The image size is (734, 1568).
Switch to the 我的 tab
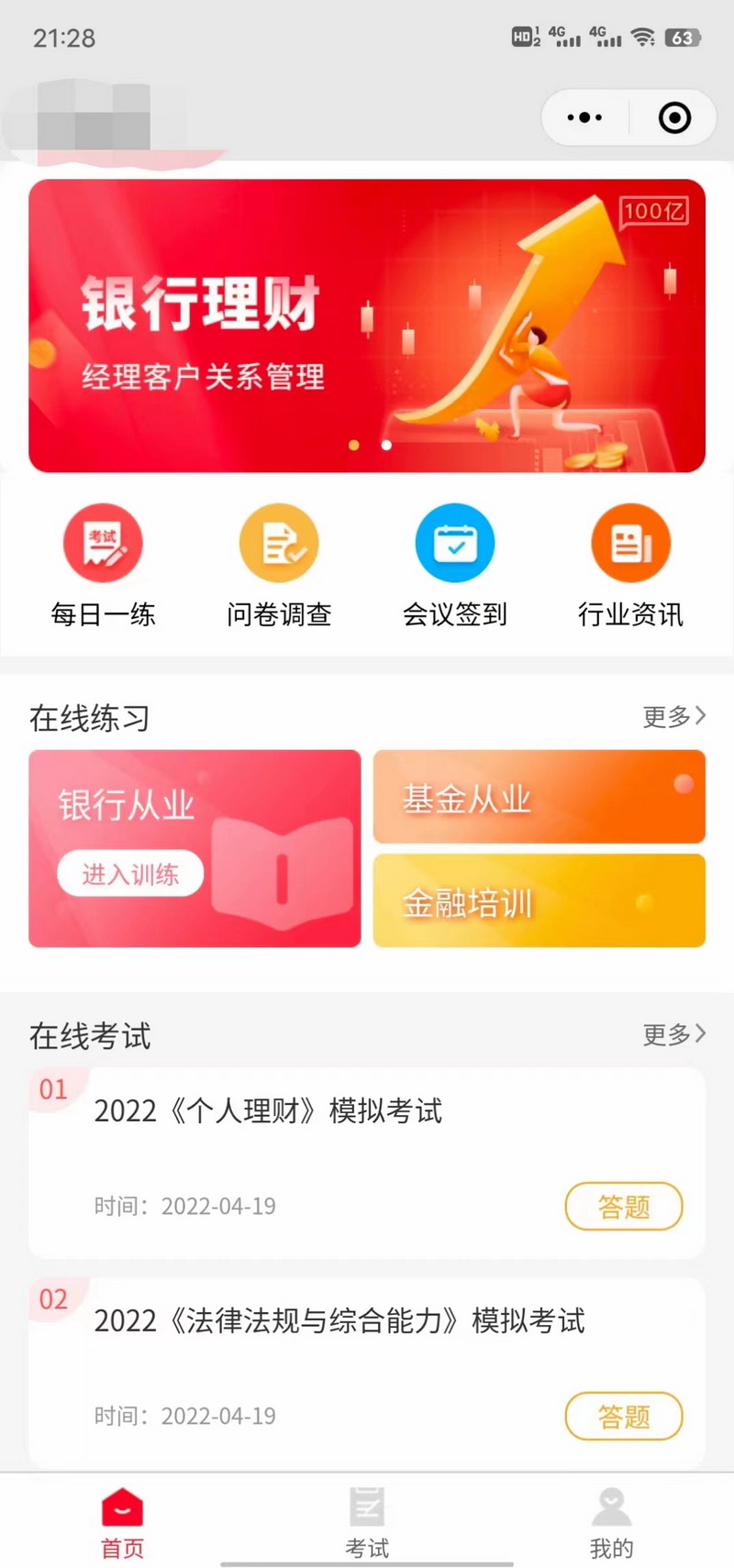point(611,1522)
